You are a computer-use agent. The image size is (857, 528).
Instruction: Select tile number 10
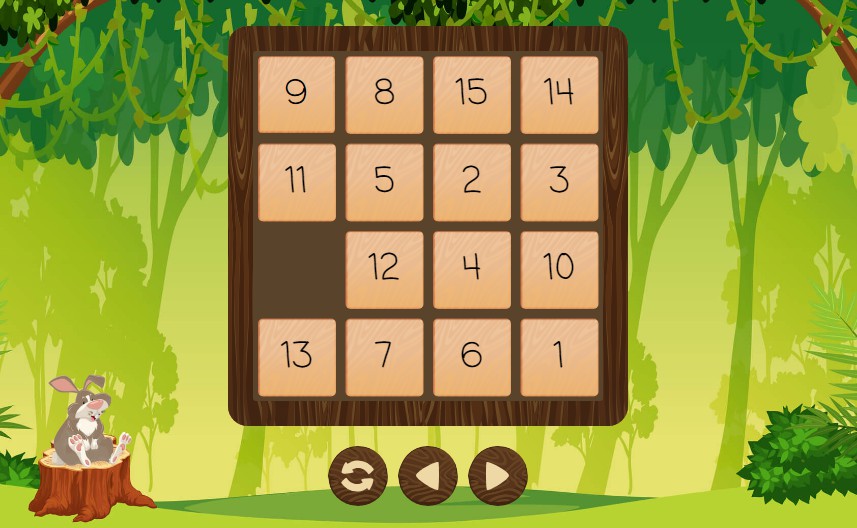559,270
